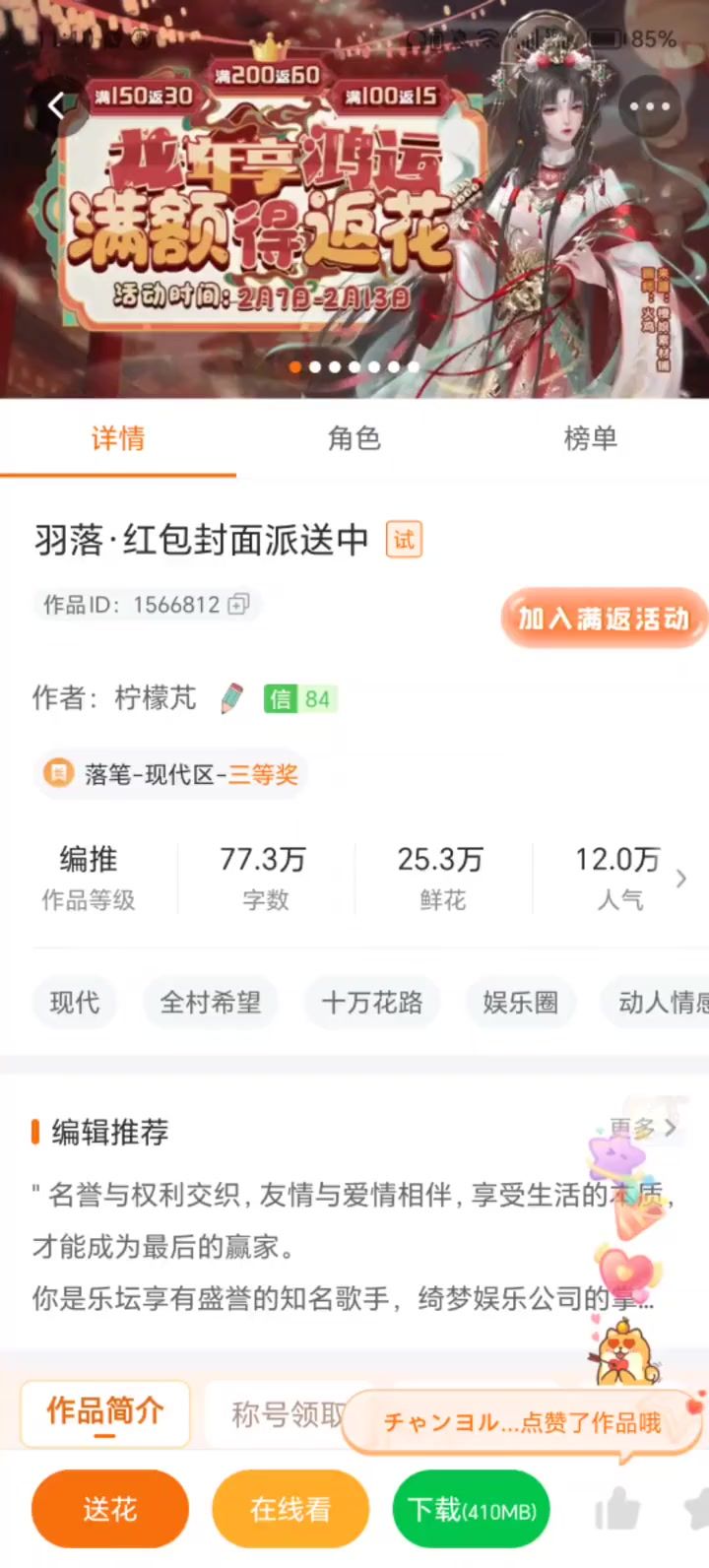Viewport: 709px width, 1568px height.
Task: Select the 娱乐圈 tag chip
Action: click(520, 1003)
